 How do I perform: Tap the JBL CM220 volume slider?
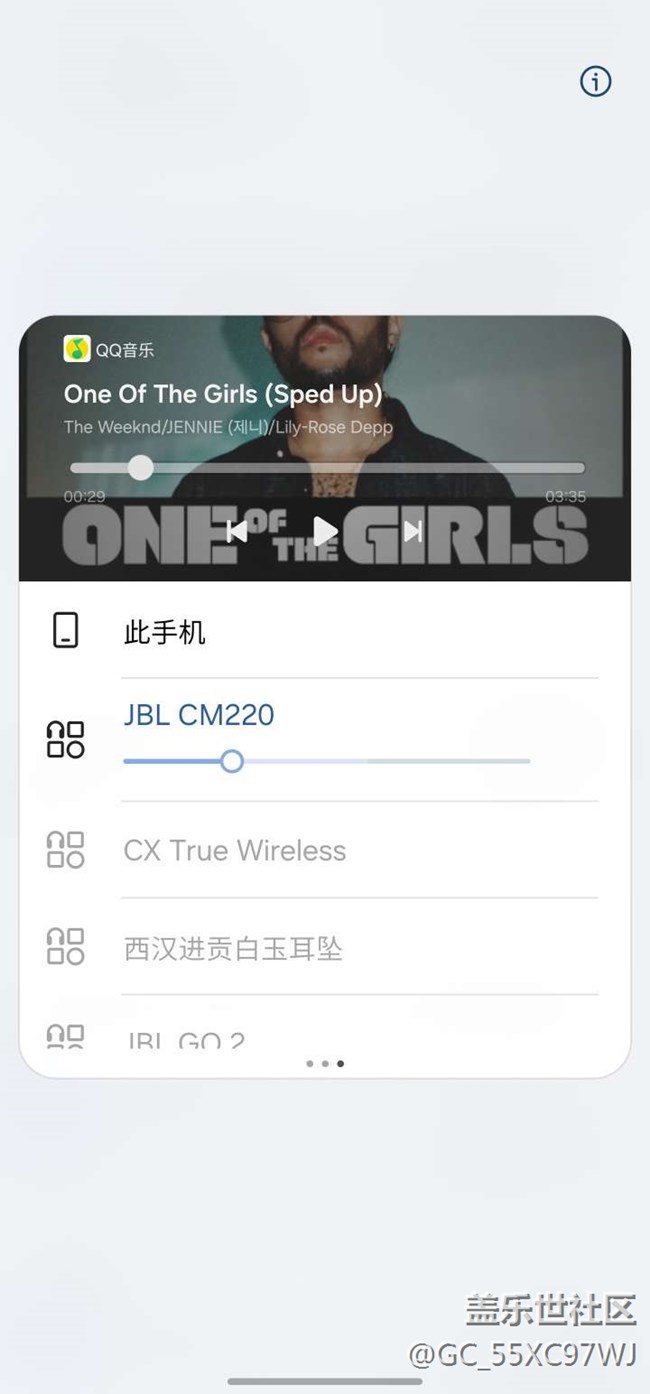(x=326, y=762)
